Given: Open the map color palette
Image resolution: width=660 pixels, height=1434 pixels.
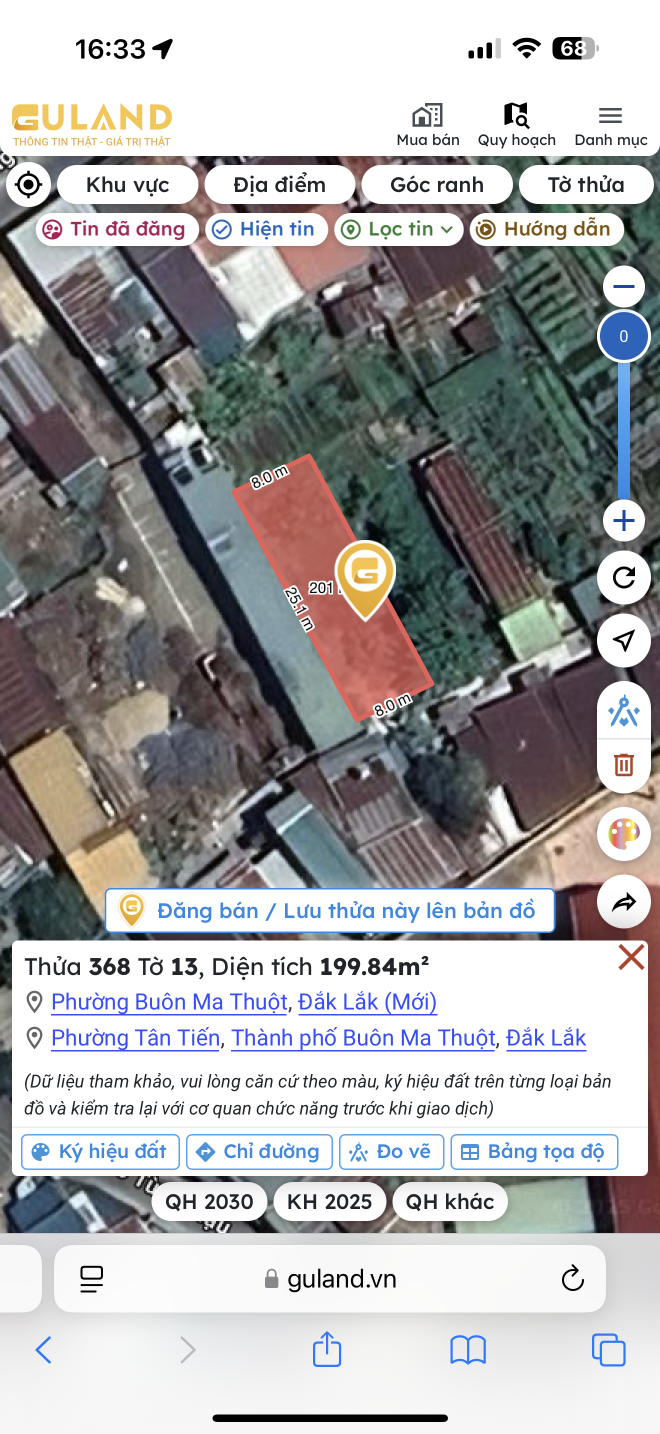Looking at the screenshot, I should tap(624, 834).
